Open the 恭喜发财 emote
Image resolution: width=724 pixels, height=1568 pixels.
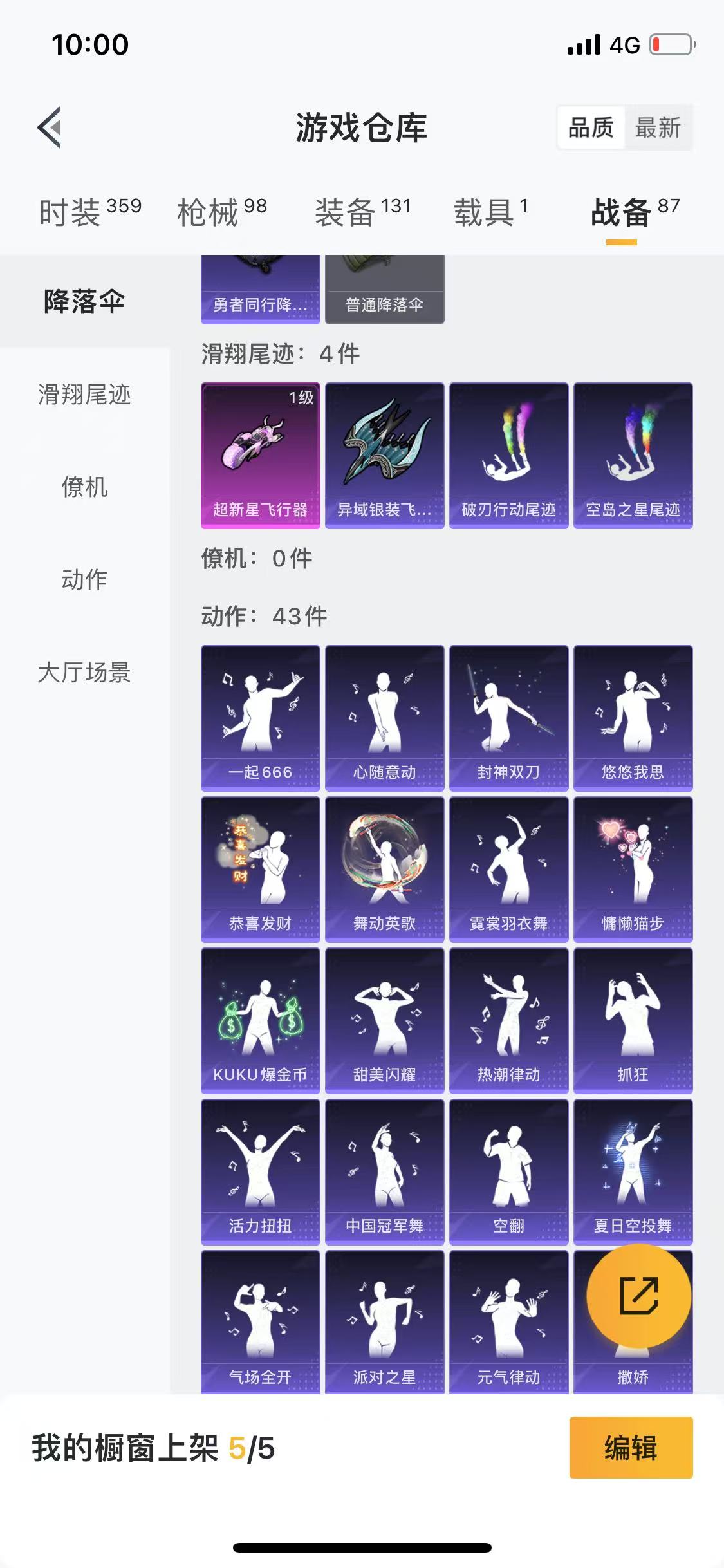tap(261, 870)
